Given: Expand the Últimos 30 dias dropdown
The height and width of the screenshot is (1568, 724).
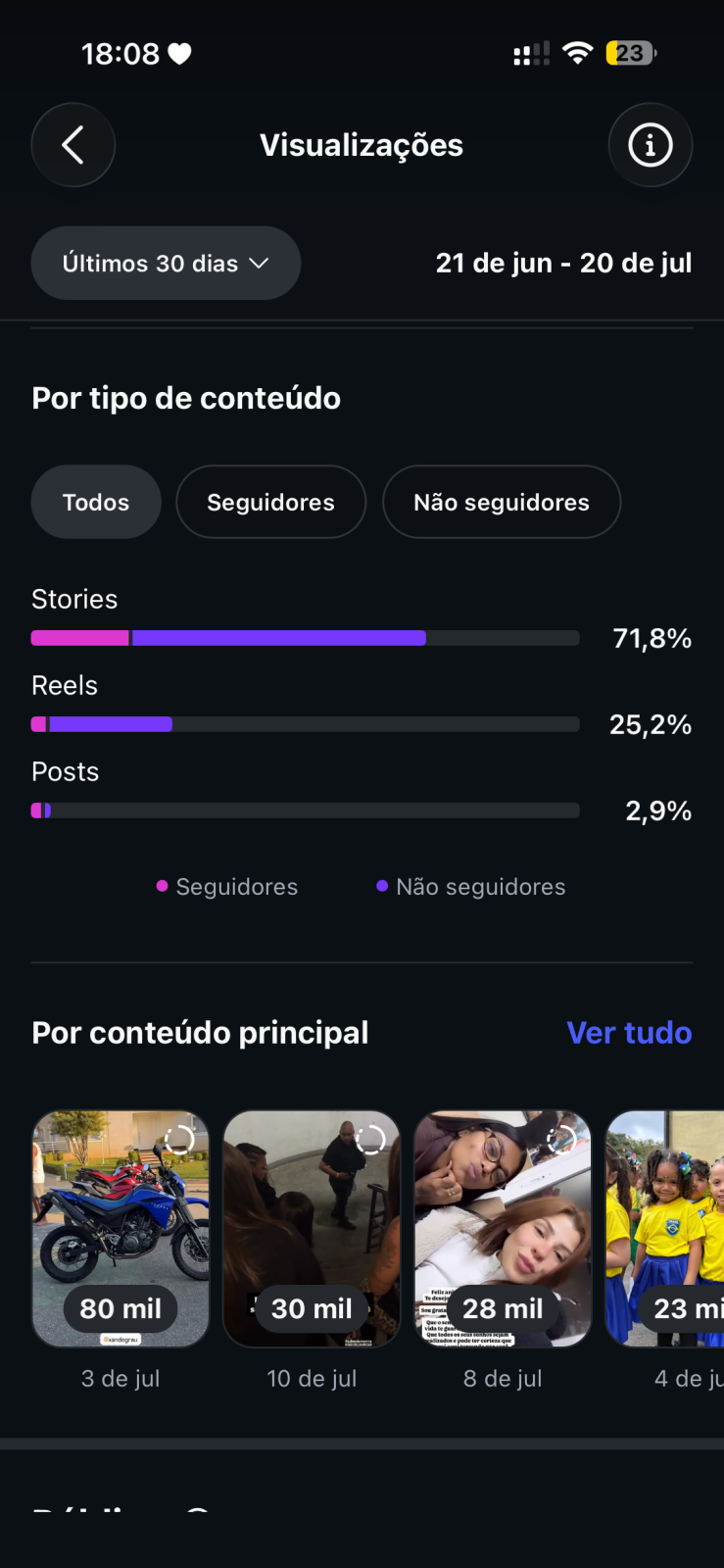Looking at the screenshot, I should 166,263.
